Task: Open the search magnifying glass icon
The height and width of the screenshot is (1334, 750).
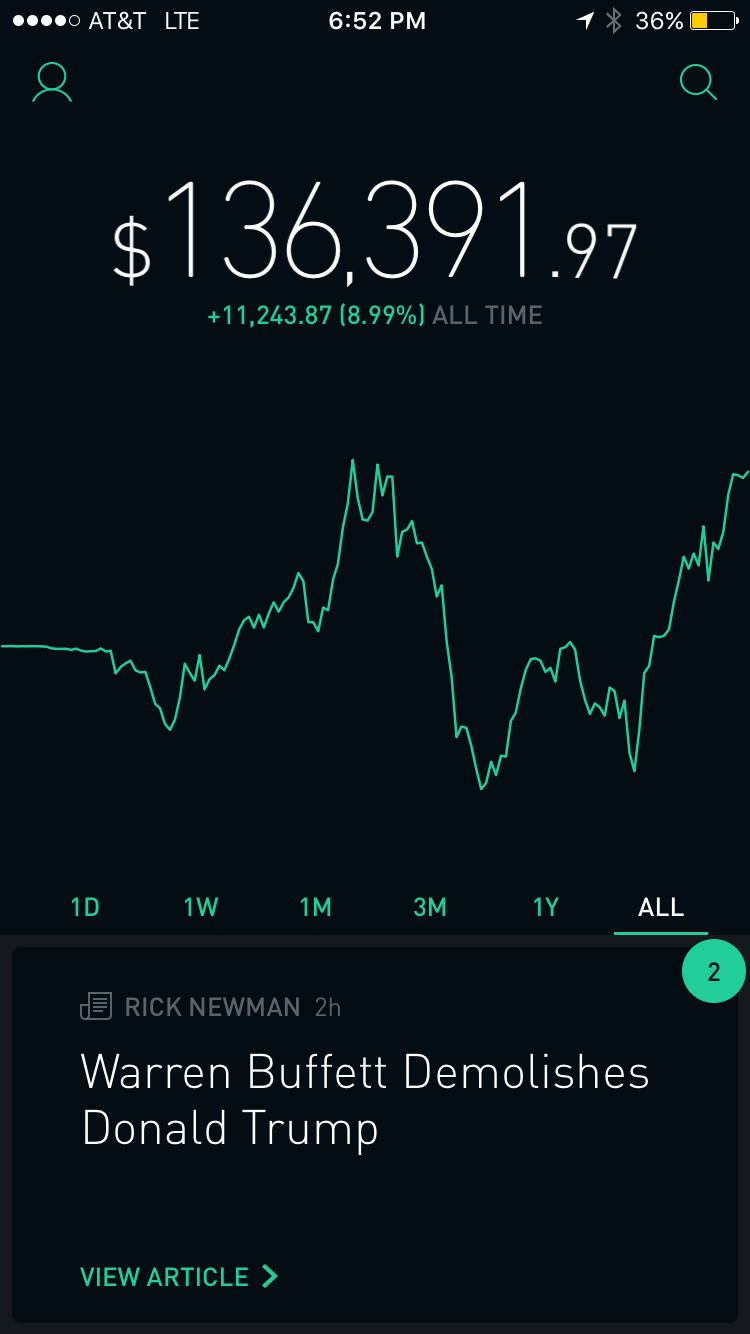Action: click(x=698, y=83)
